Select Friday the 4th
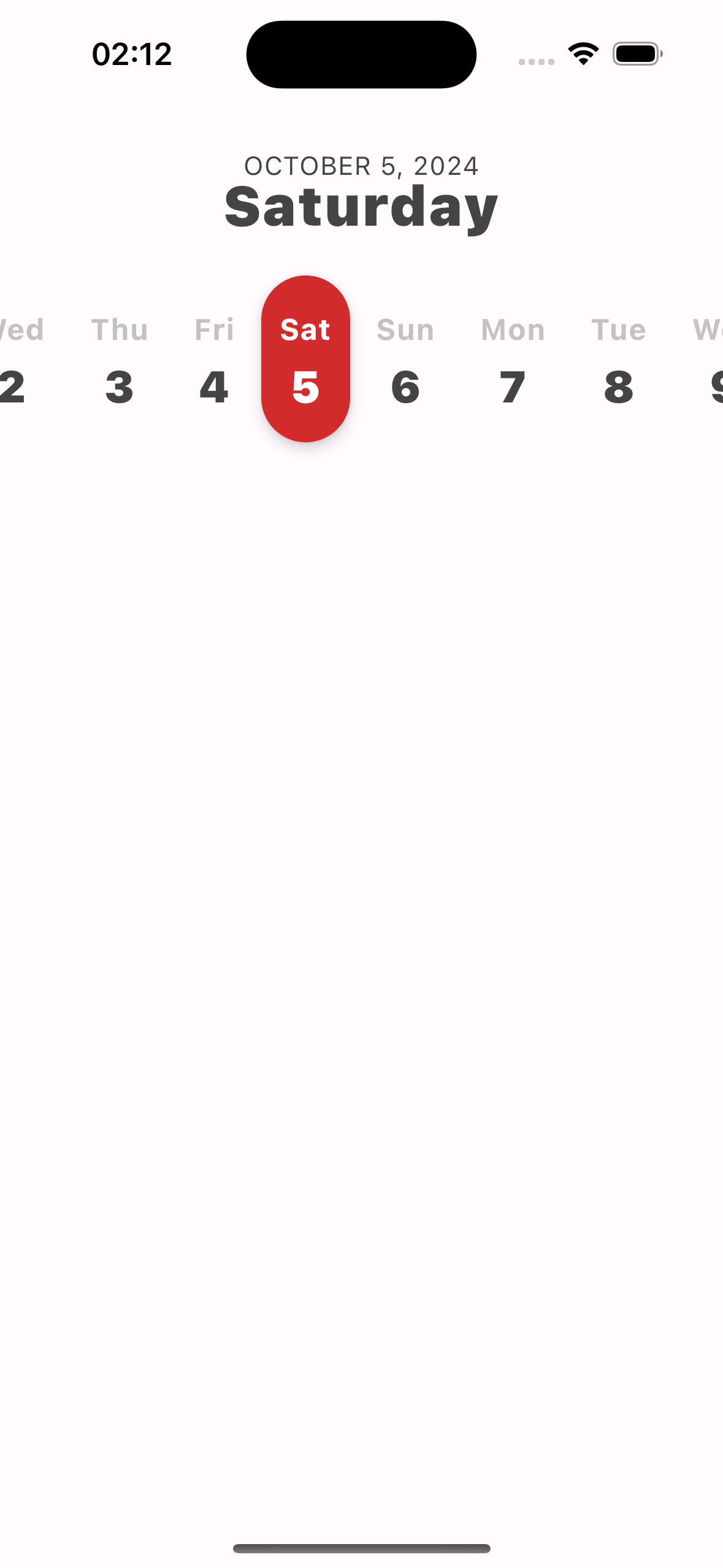The width and height of the screenshot is (723, 1568). pyautogui.click(x=214, y=386)
